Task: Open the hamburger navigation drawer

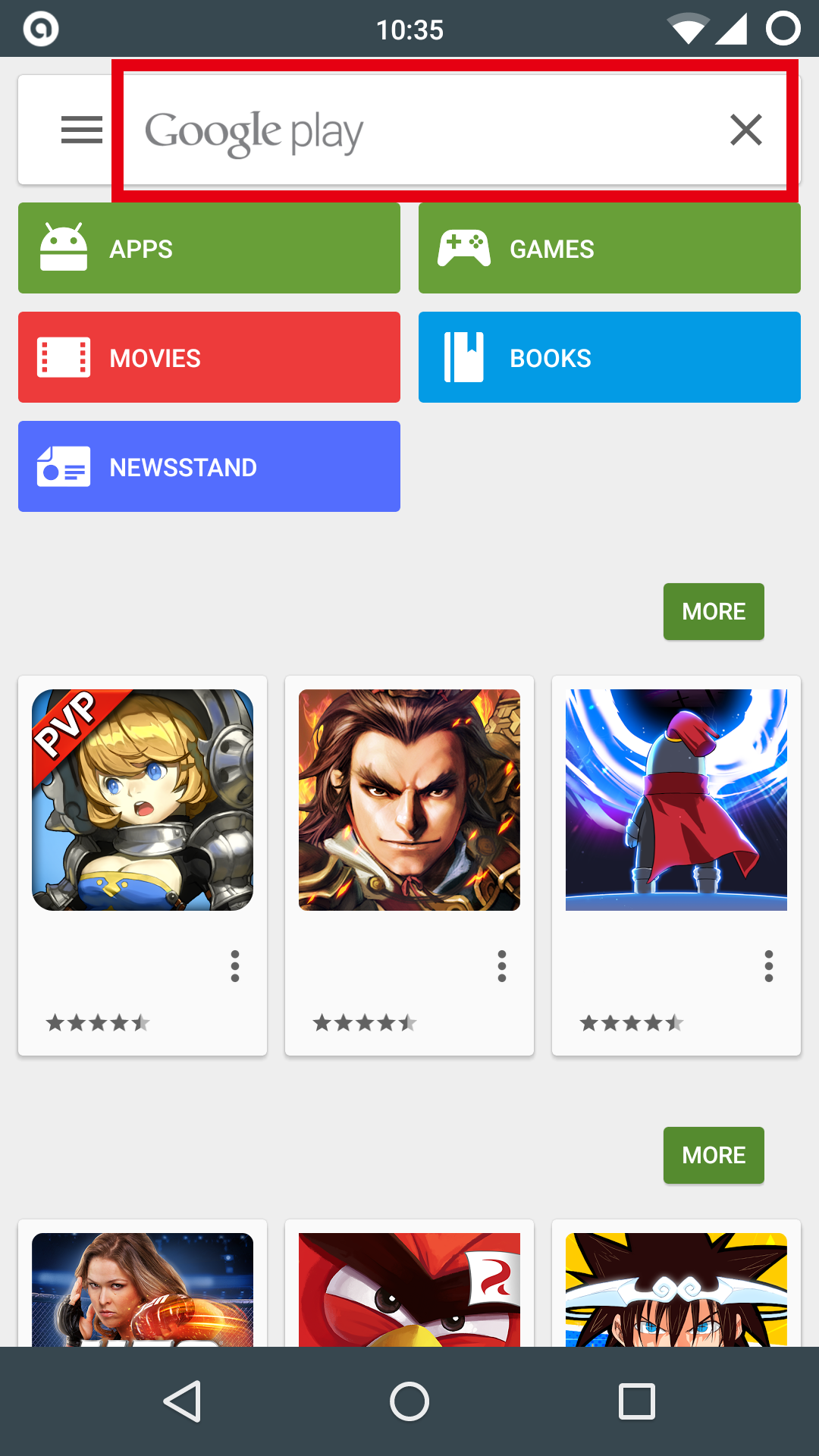Action: [x=81, y=130]
